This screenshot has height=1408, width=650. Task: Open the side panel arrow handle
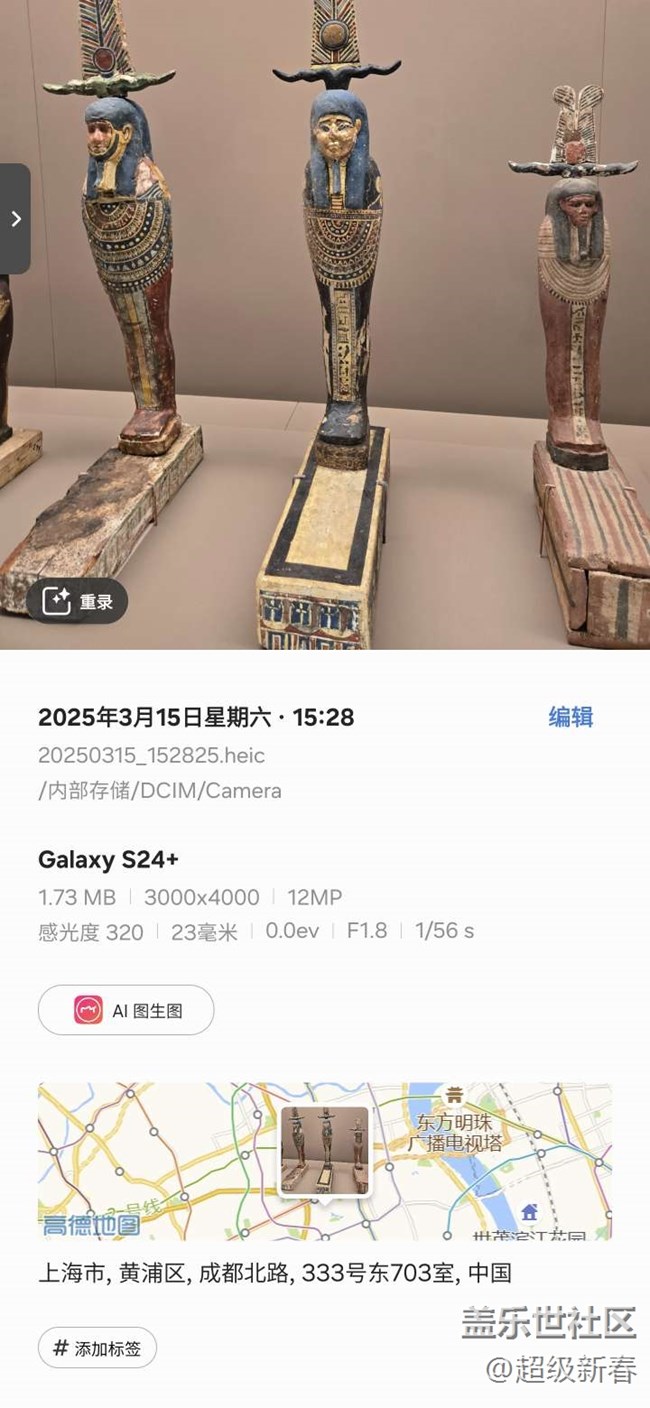[14, 218]
